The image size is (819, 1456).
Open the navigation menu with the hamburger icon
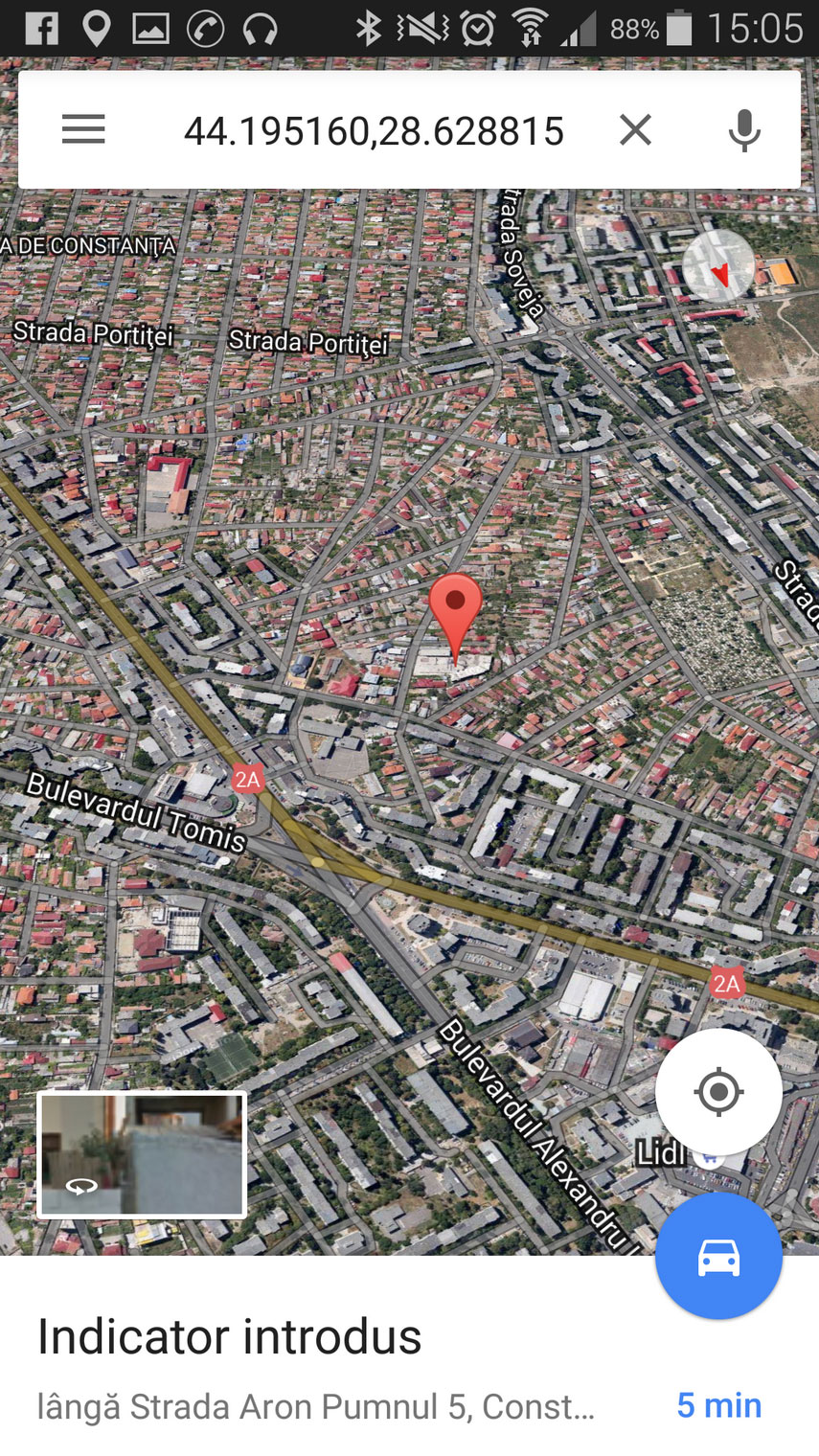tap(83, 130)
